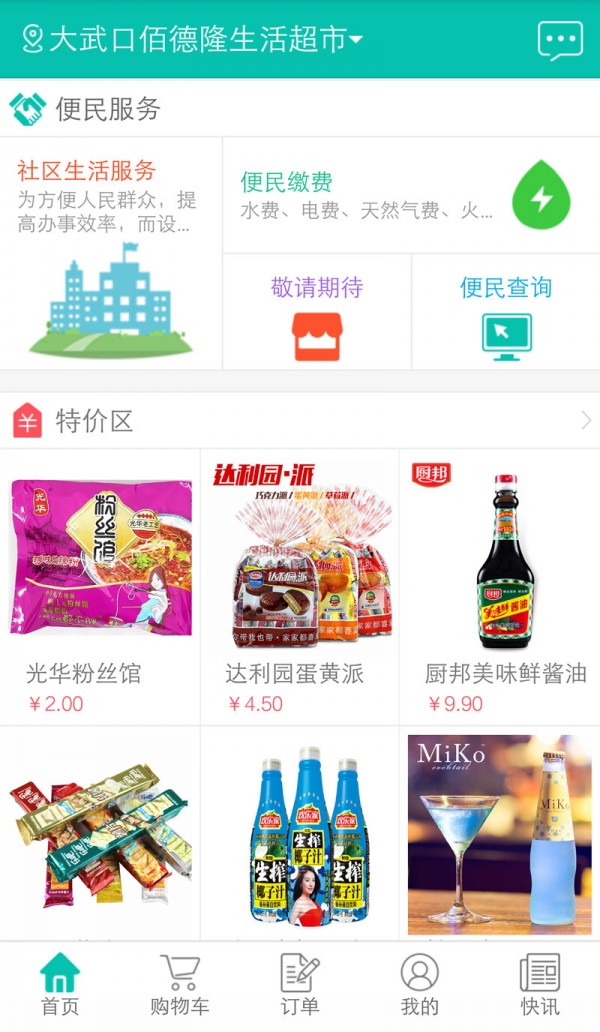Open the 我的 profile tab
This screenshot has width=600, height=1032.
[x=420, y=985]
